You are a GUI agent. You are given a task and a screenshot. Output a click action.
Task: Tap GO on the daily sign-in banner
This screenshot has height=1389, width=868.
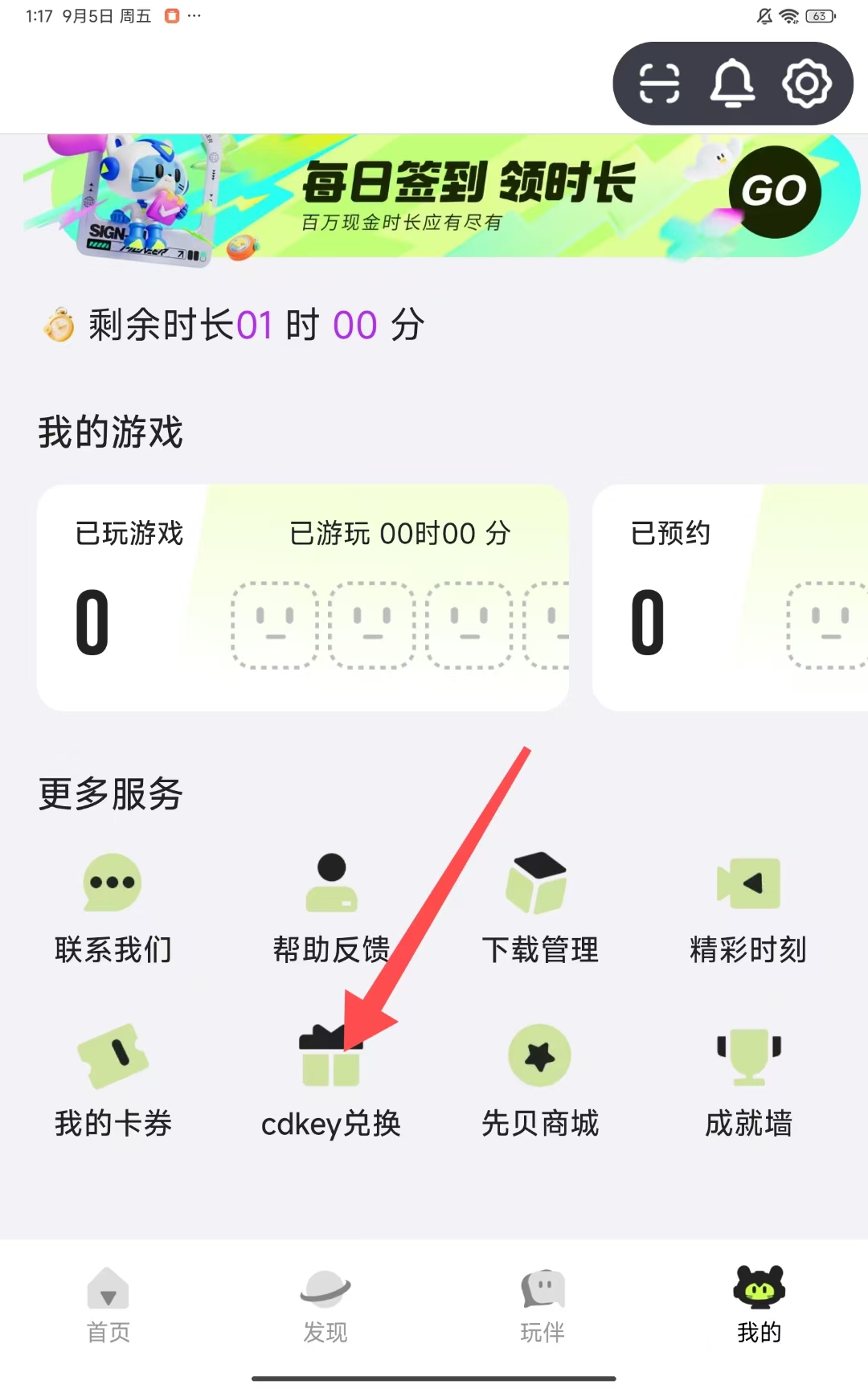774,191
